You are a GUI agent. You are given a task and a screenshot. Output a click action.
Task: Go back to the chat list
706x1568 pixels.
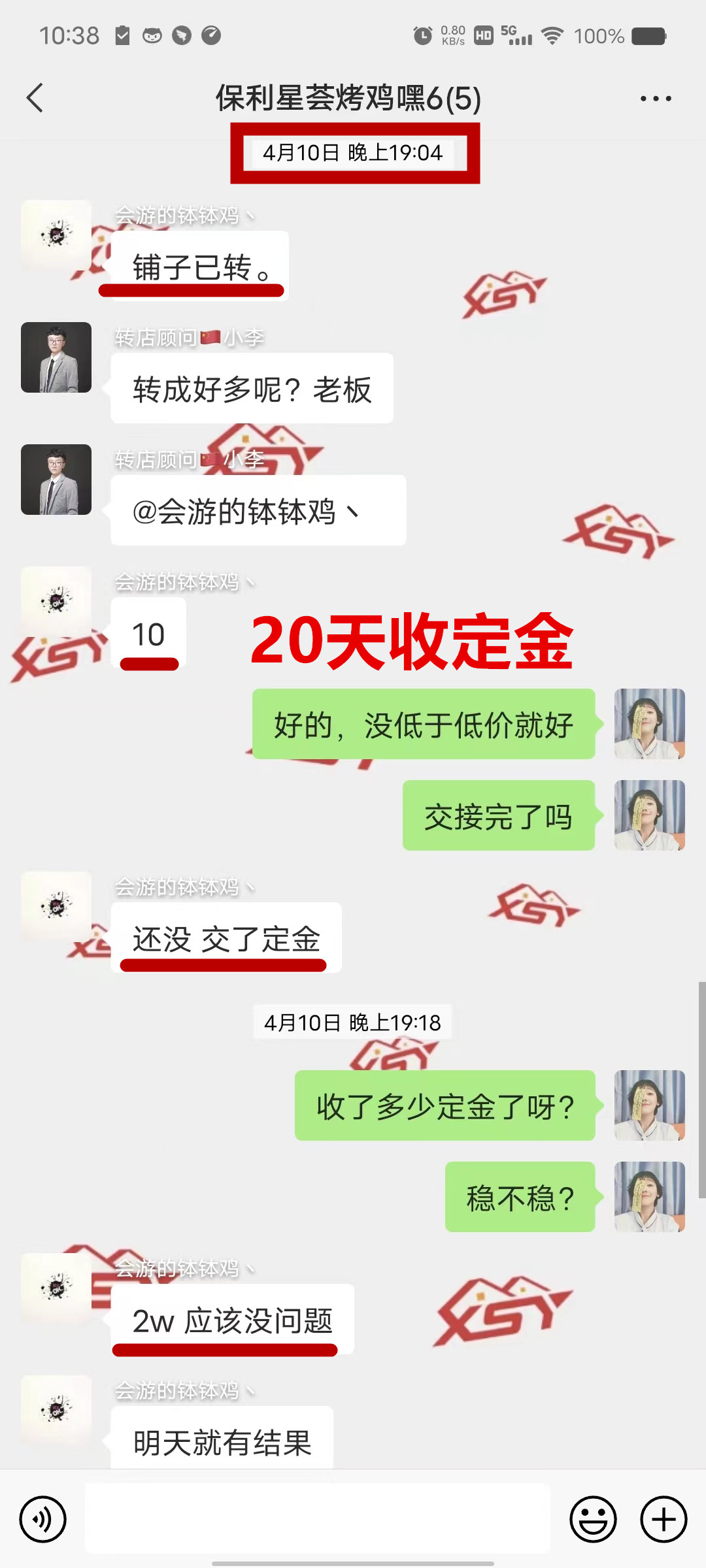pyautogui.click(x=35, y=98)
